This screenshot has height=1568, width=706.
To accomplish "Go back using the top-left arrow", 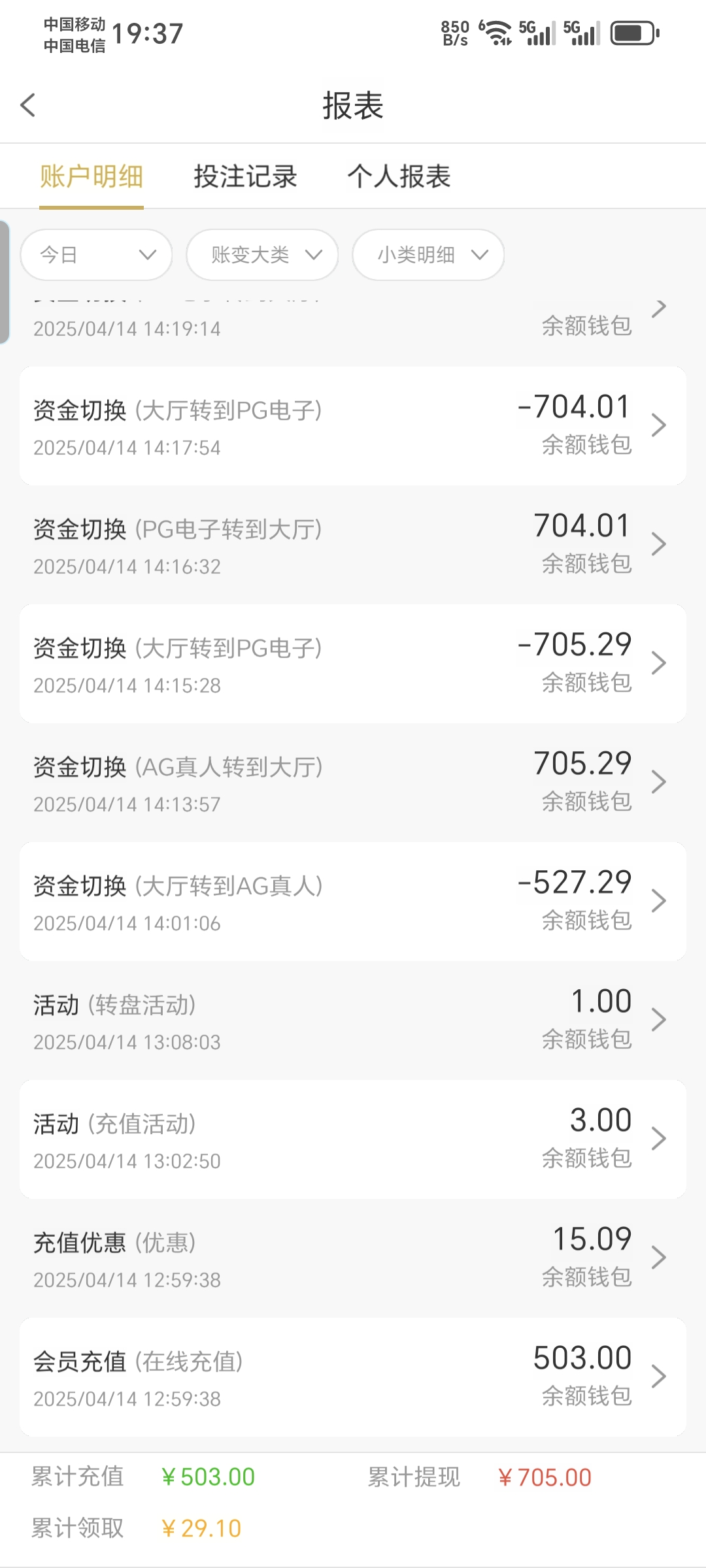I will click(28, 105).
